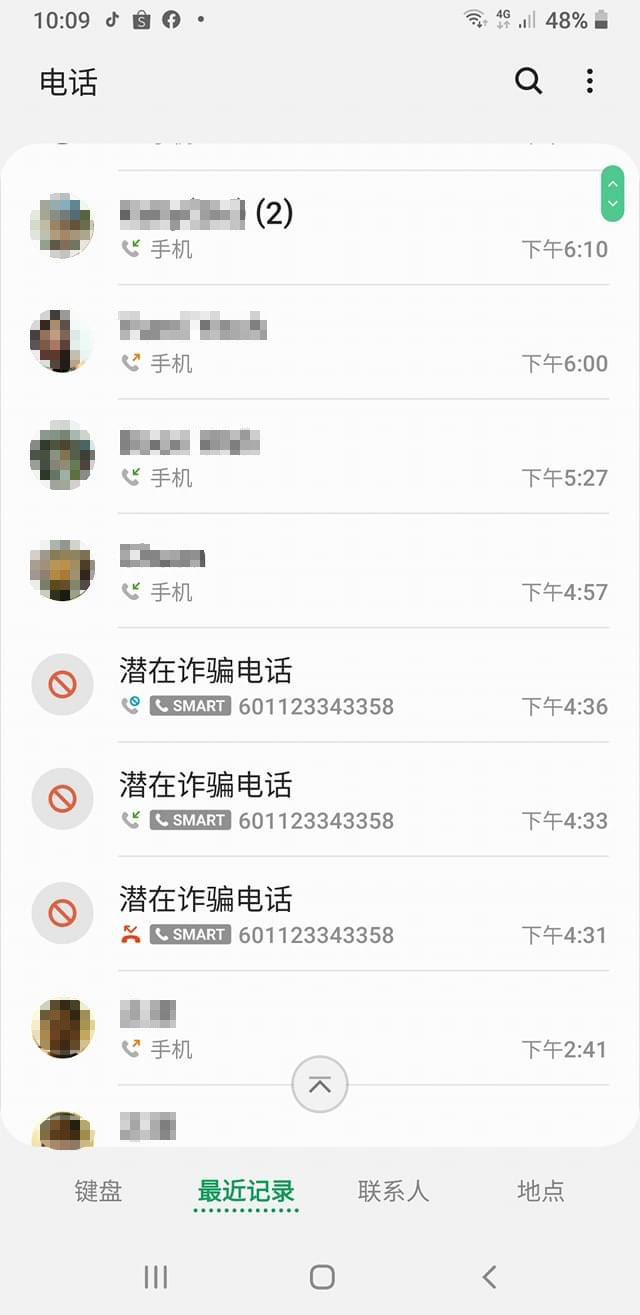This screenshot has height=1315, width=640.
Task: Switch to the 键盘 tab
Action: coord(98,1191)
